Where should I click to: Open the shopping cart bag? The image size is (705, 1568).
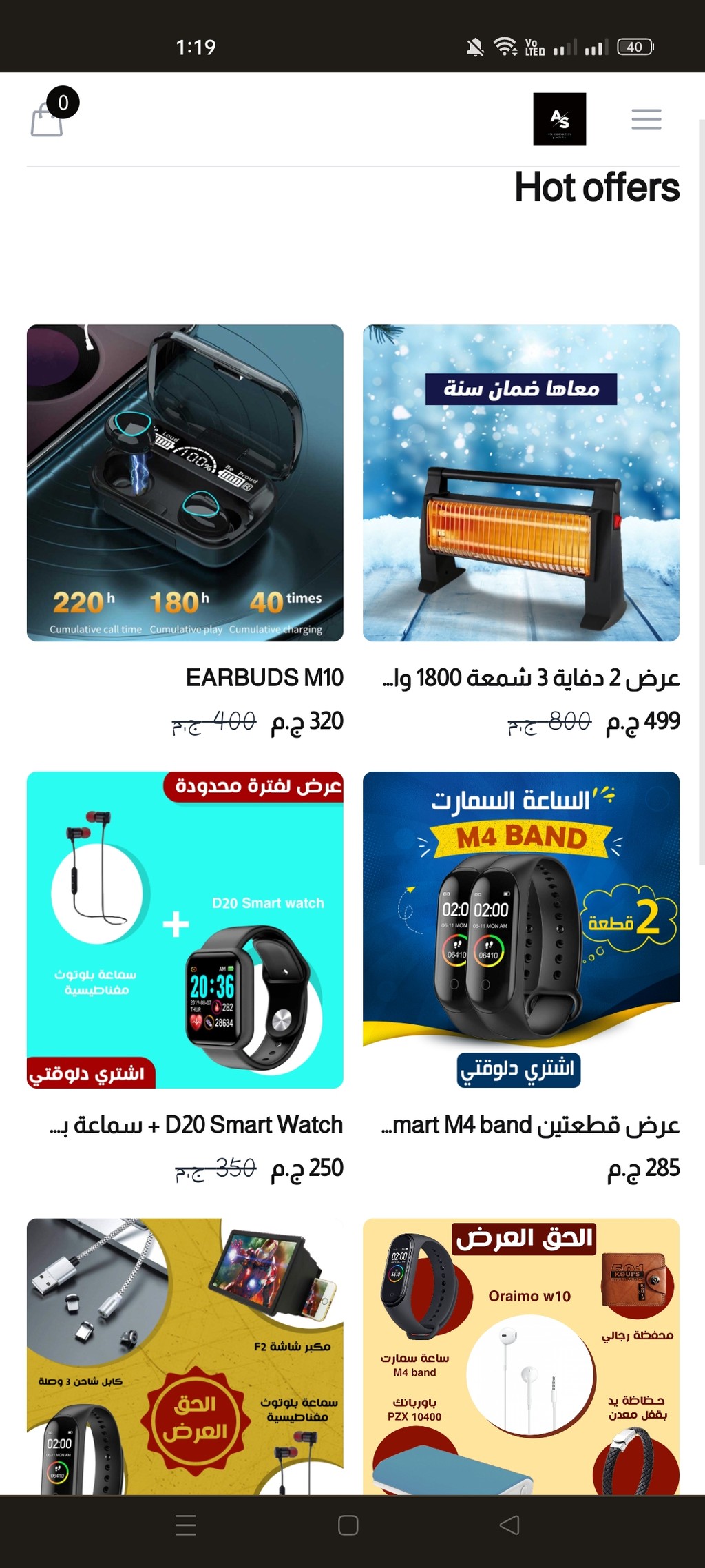(x=48, y=118)
